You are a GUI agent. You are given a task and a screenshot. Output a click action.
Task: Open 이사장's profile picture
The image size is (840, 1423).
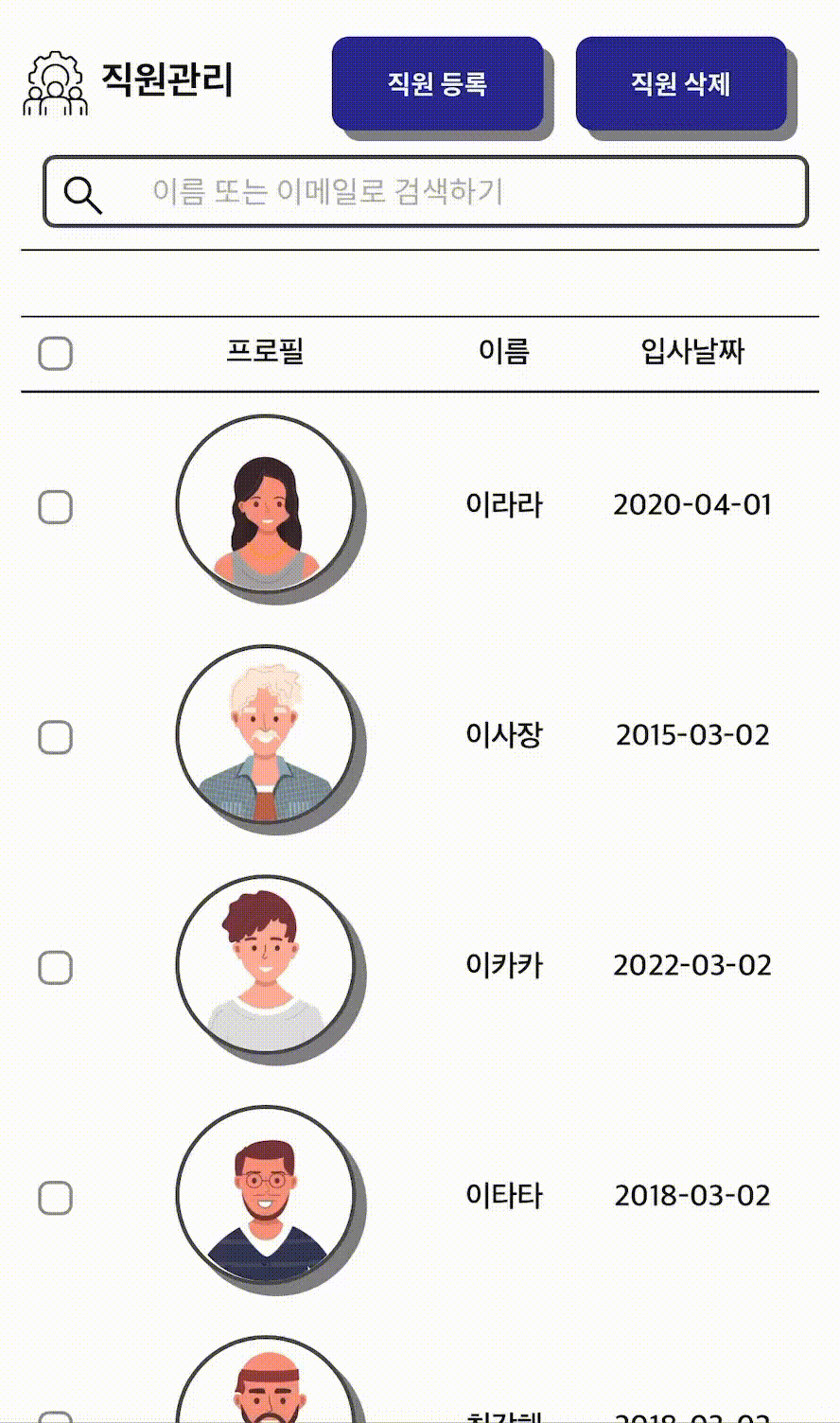(266, 735)
